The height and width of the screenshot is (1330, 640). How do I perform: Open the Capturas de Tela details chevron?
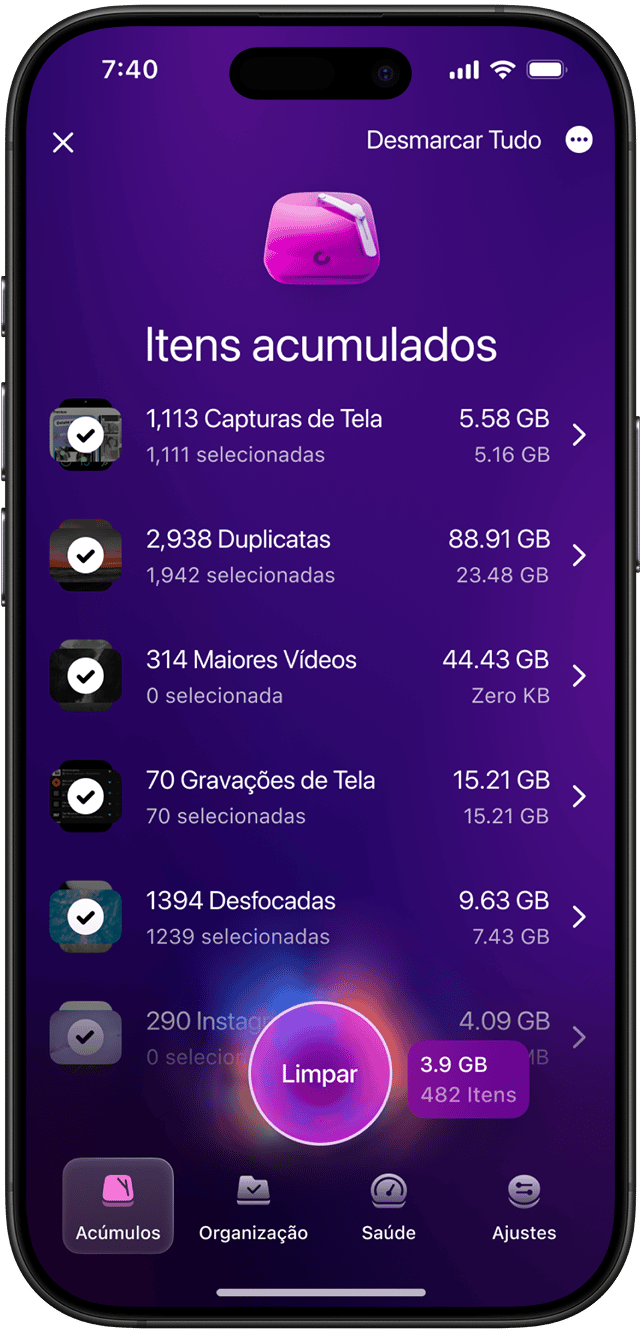pyautogui.click(x=579, y=435)
